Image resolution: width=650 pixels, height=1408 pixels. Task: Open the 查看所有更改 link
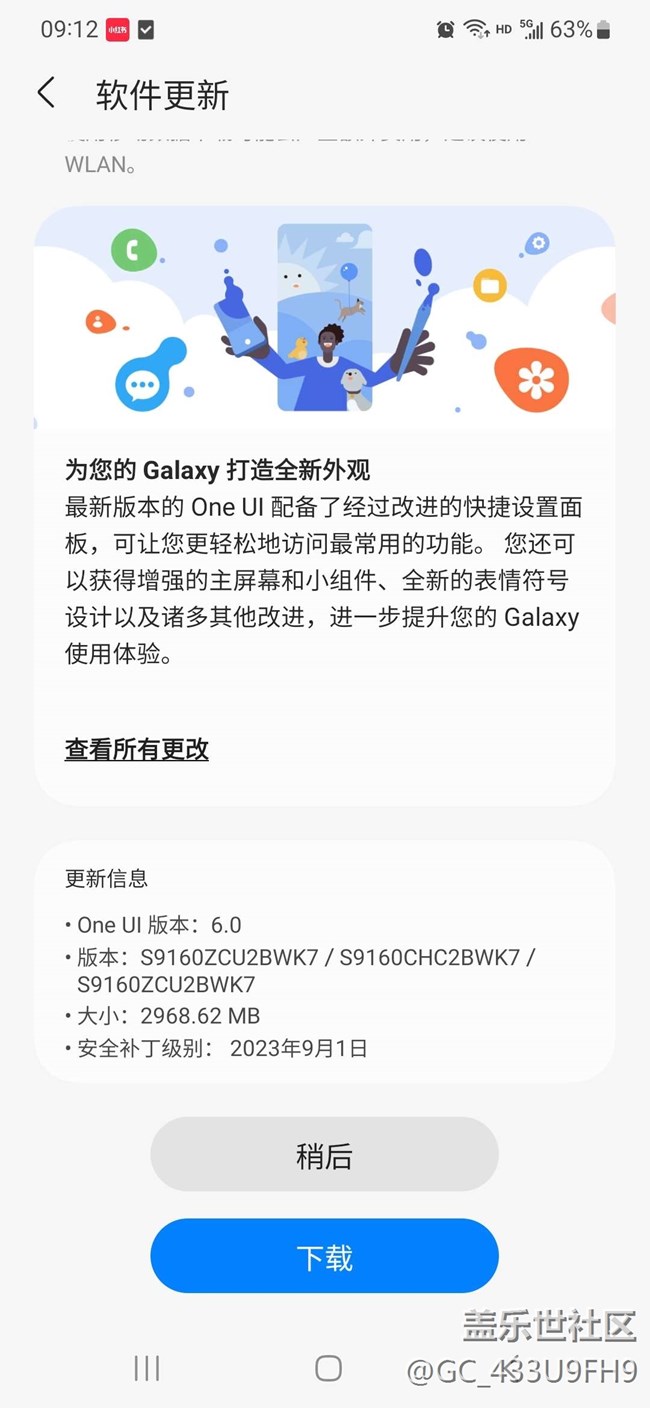(x=137, y=749)
